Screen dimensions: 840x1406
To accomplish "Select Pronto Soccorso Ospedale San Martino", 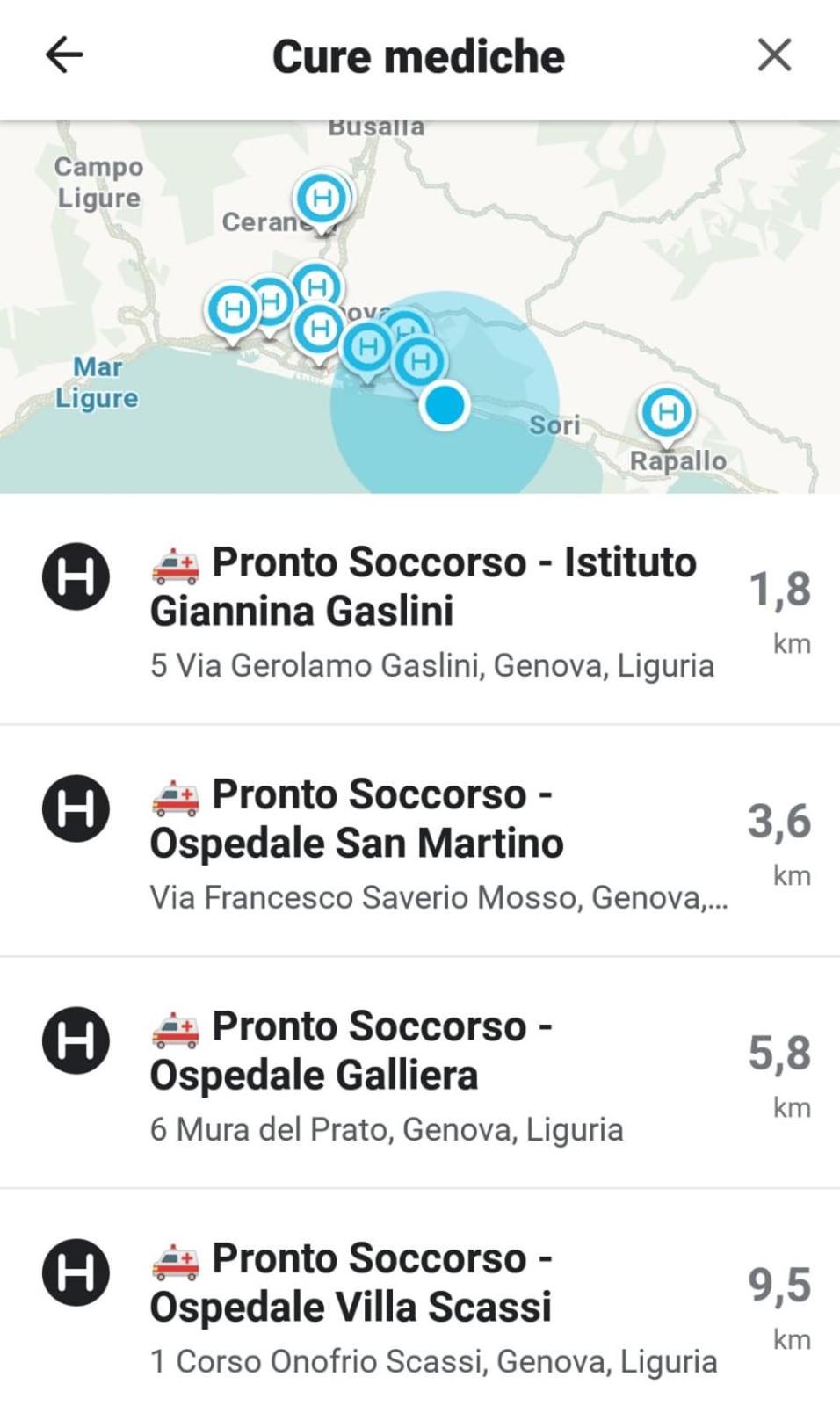I will point(420,841).
